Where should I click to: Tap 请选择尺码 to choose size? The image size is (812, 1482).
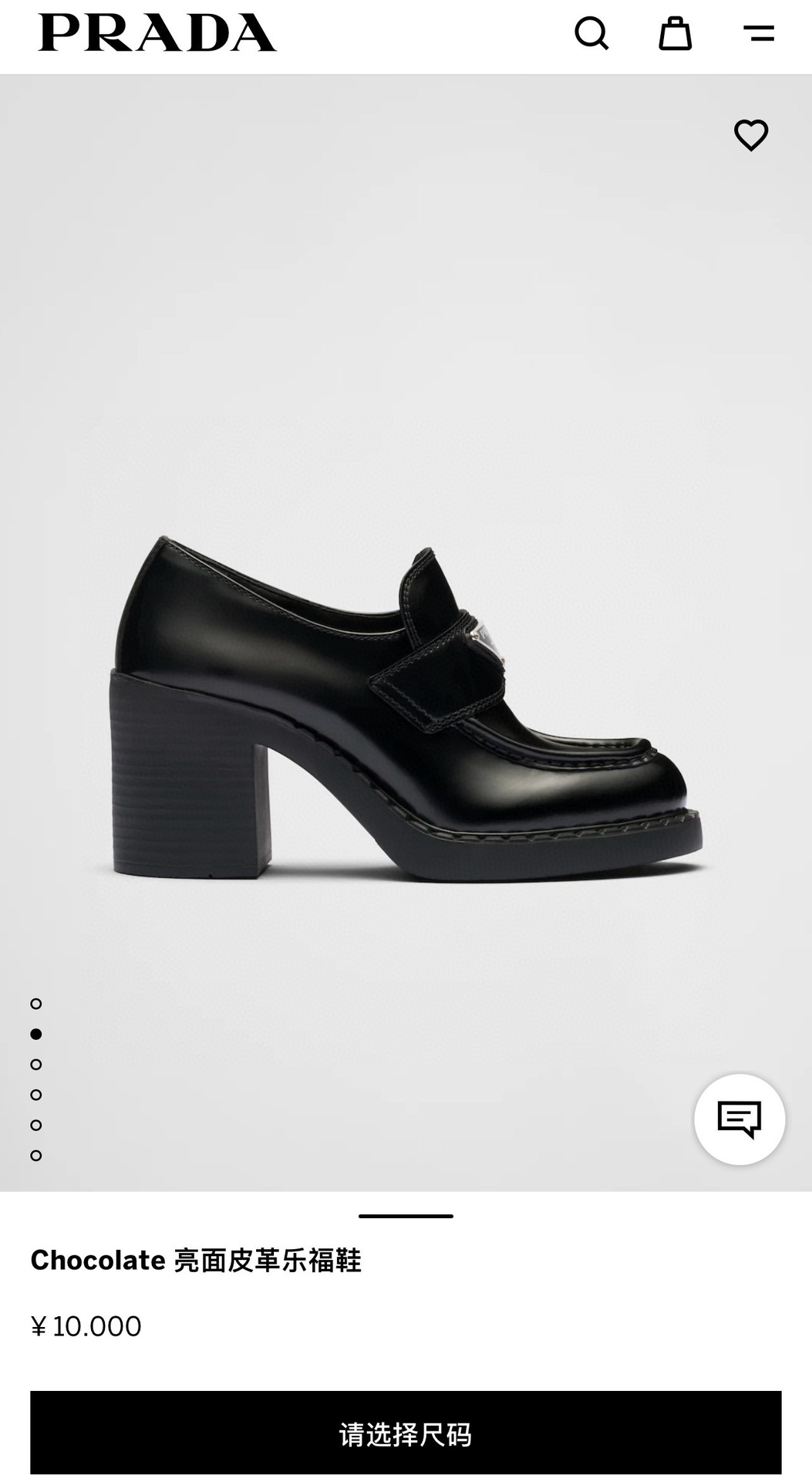[406, 1433]
